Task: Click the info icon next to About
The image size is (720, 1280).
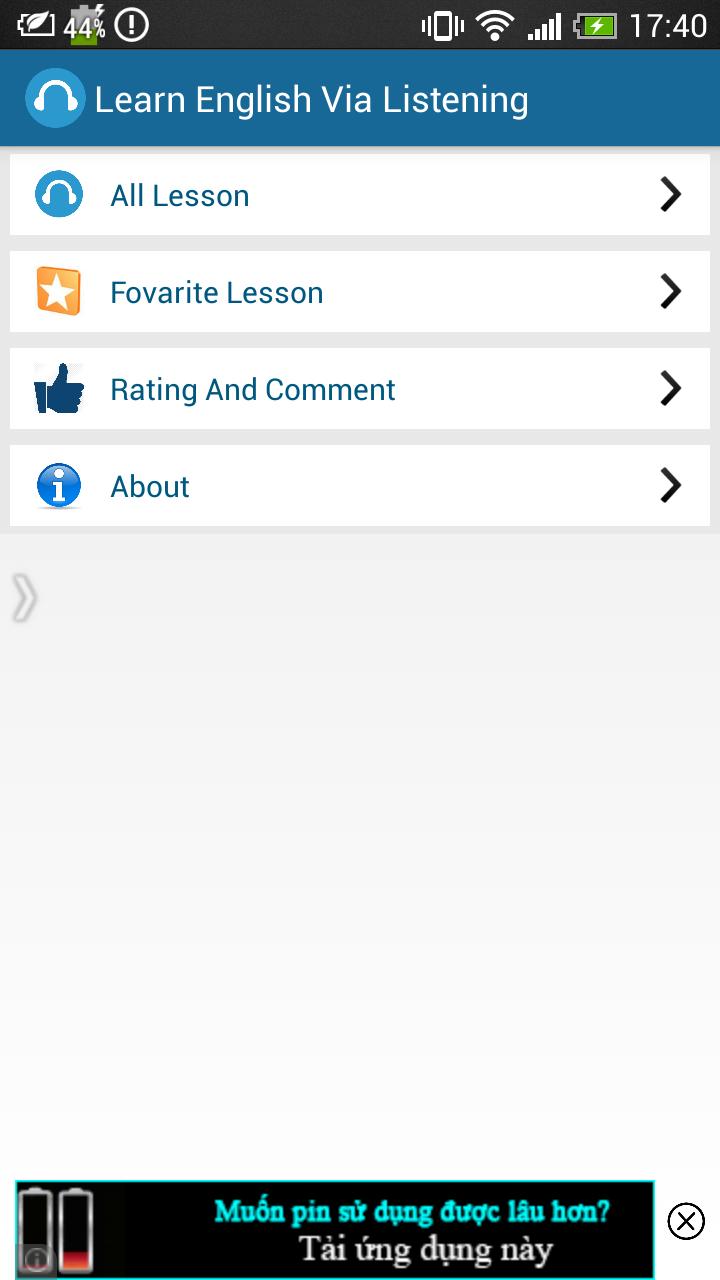Action: 57,485
